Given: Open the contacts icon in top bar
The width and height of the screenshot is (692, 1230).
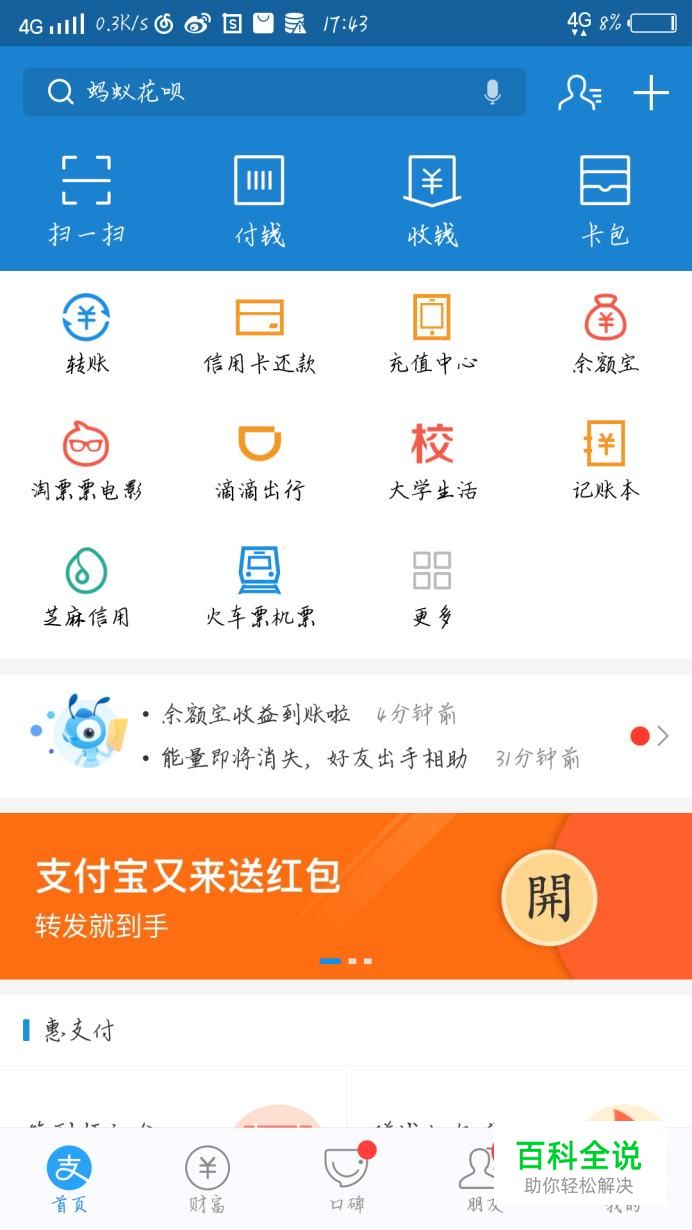Looking at the screenshot, I should pos(579,93).
